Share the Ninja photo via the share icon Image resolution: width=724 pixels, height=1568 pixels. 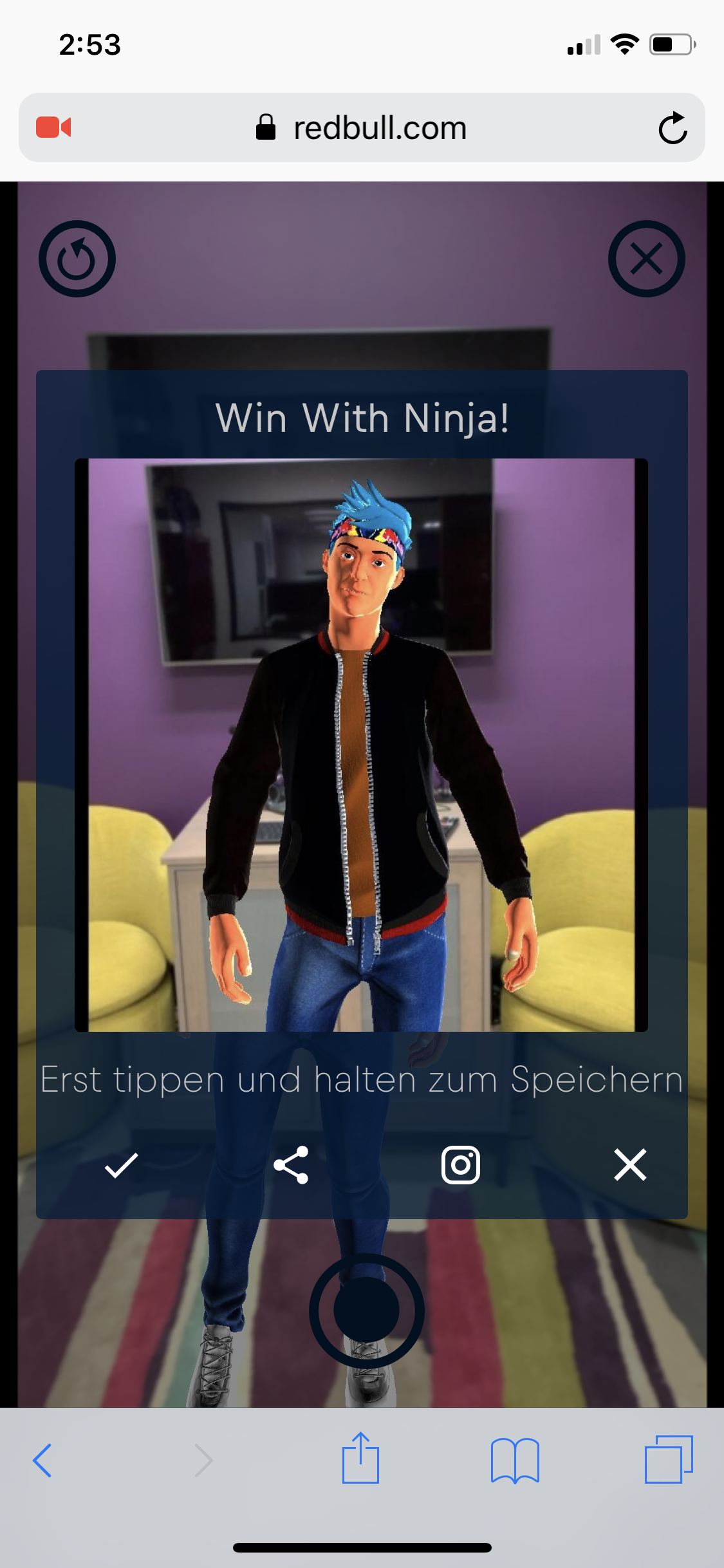pos(291,1166)
